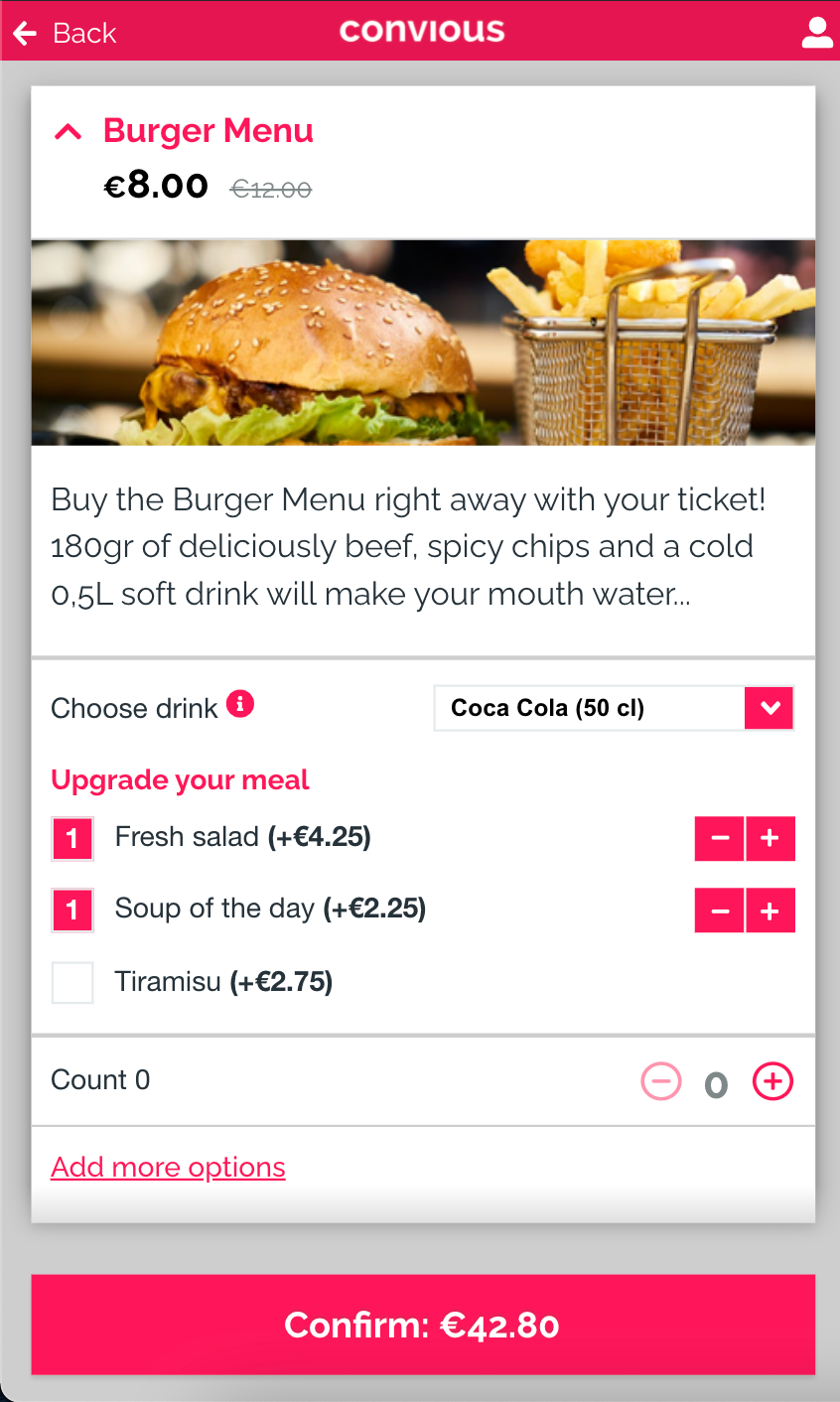Decrease Fresh salad quantity

coord(720,839)
